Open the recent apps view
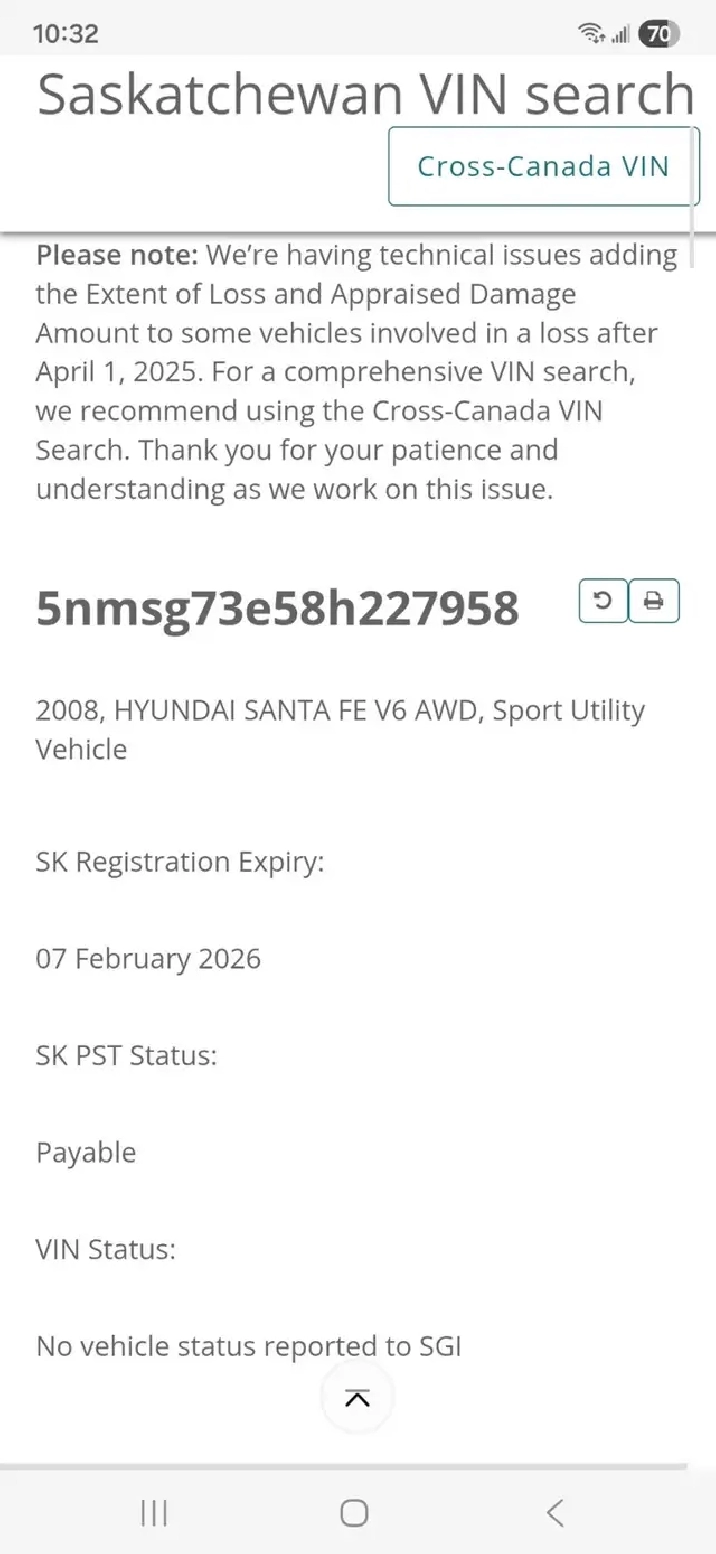Viewport: 716px width, 1554px height. [154, 1512]
